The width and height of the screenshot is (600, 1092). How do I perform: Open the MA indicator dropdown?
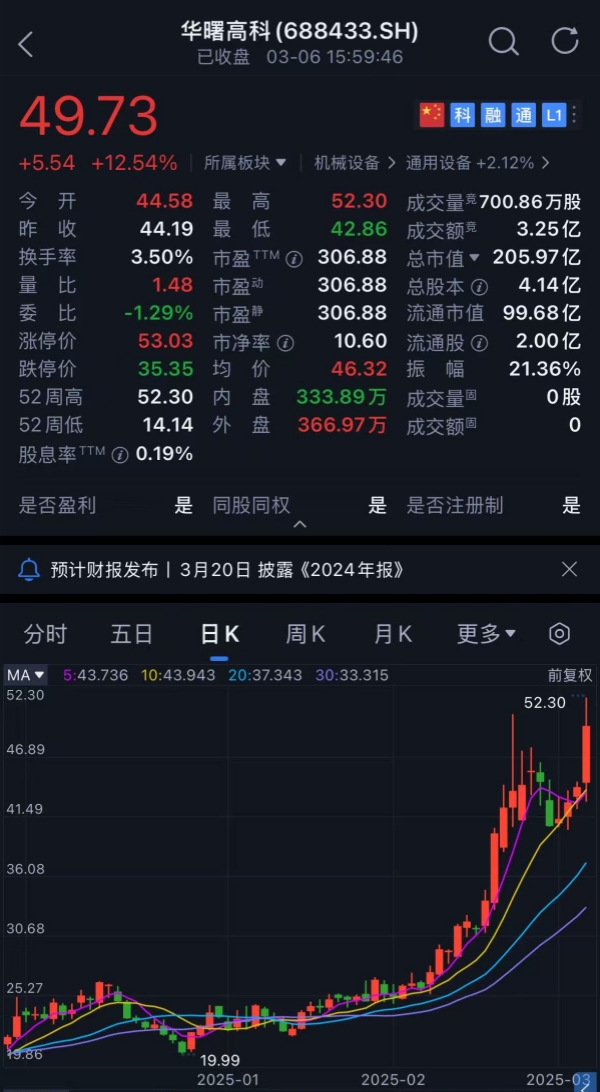click(x=26, y=675)
